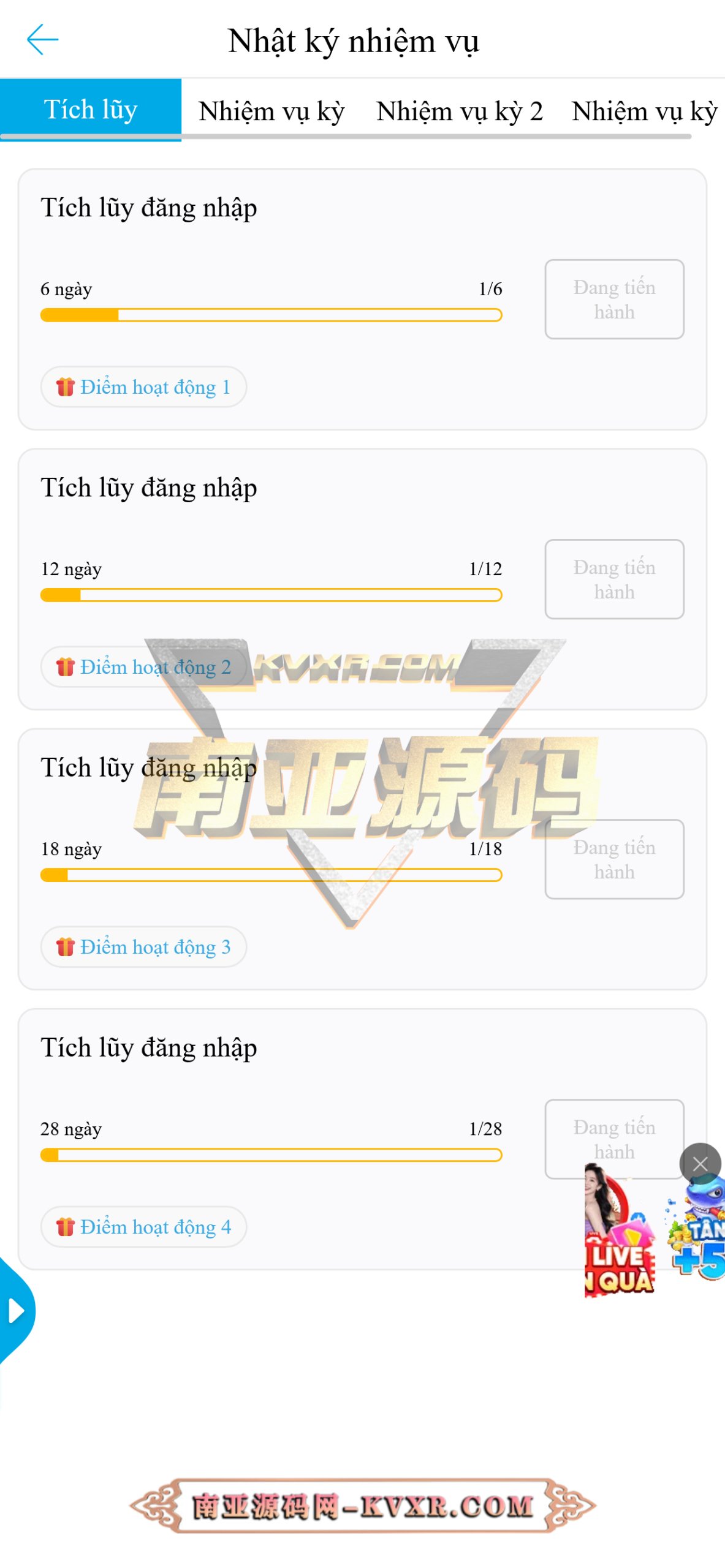Switch to the Nhiệm vụ kỳ 2 tab

460,111
